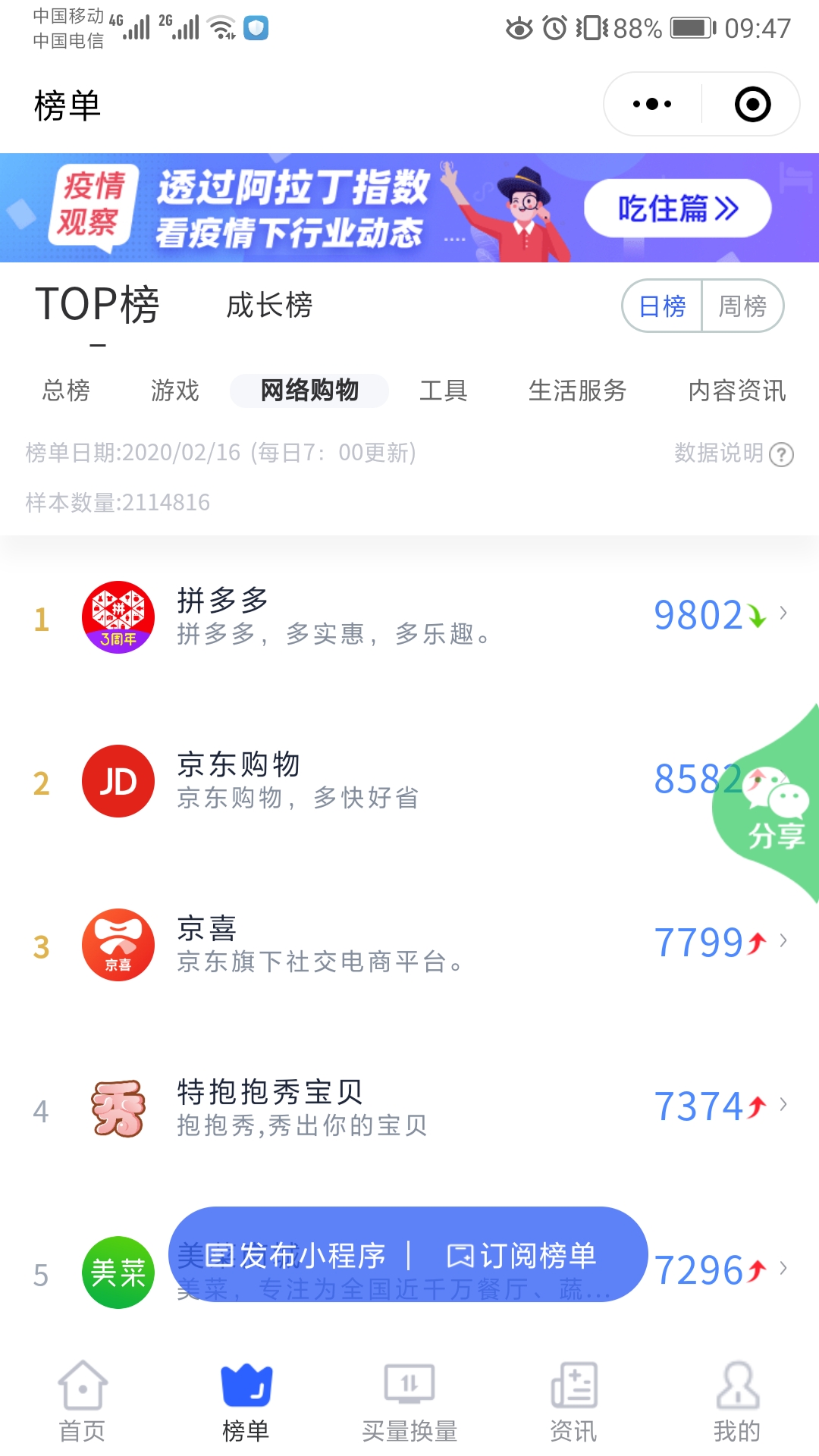The image size is (819, 1456).
Task: Tap 订阅榜单 to subscribe
Action: pyautogui.click(x=522, y=1256)
